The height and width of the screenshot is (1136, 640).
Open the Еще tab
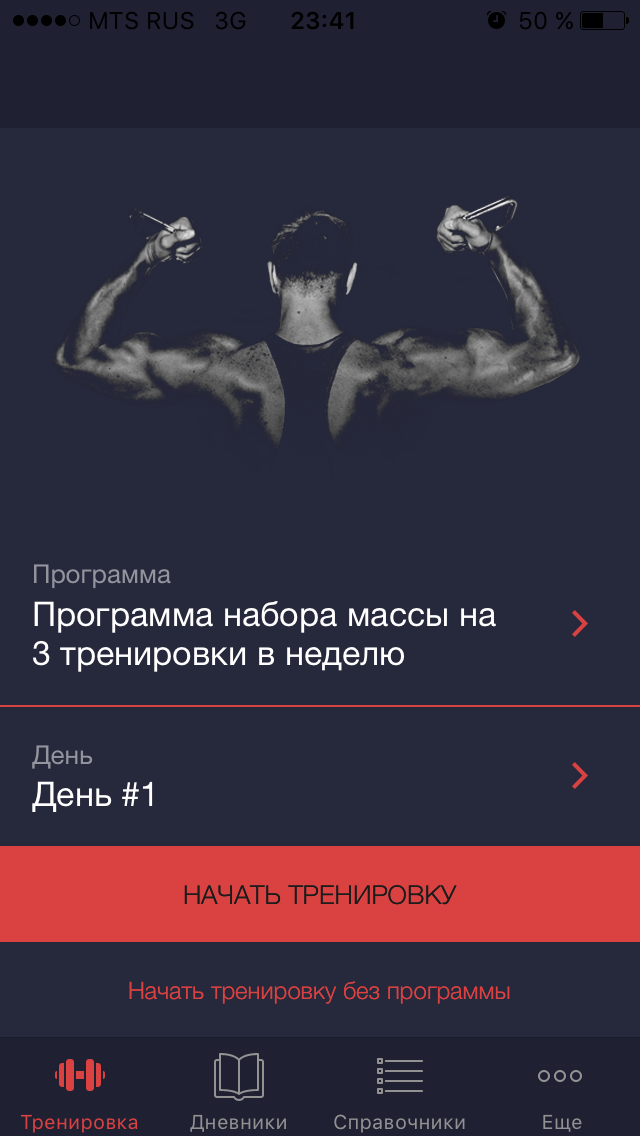tap(560, 1088)
